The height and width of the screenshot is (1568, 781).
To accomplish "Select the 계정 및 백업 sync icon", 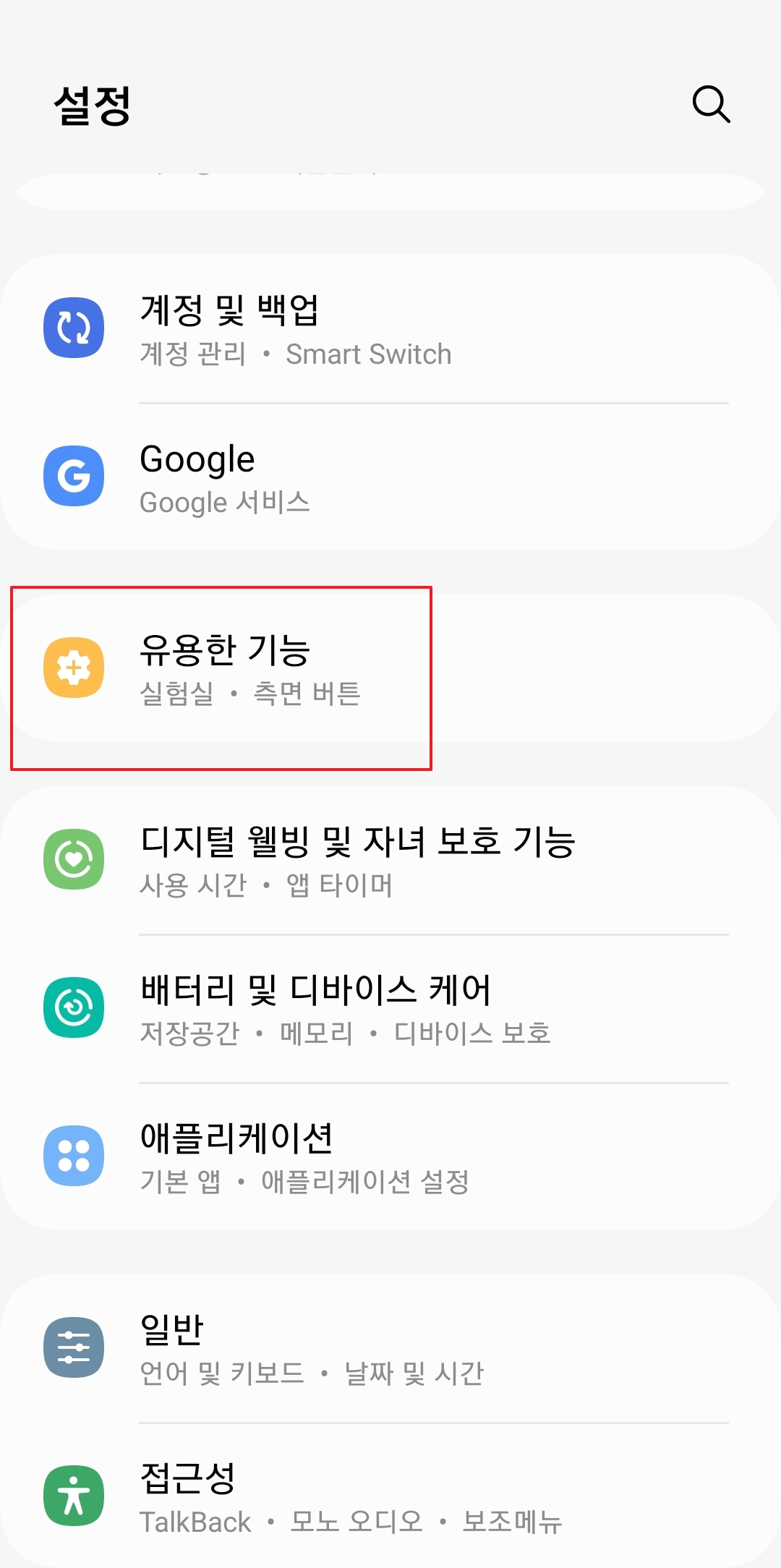I will click(x=73, y=327).
